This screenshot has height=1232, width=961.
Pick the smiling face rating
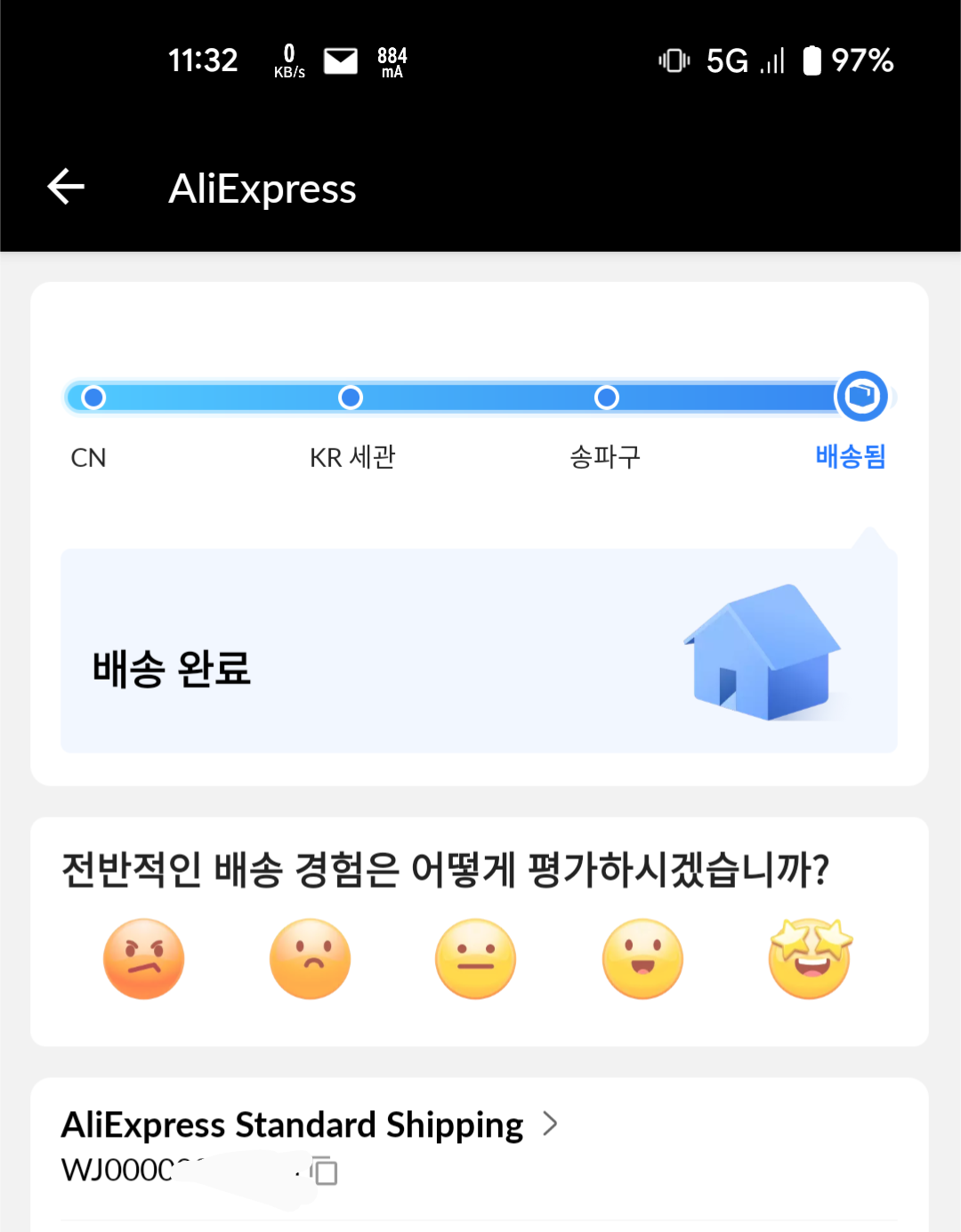(x=642, y=959)
